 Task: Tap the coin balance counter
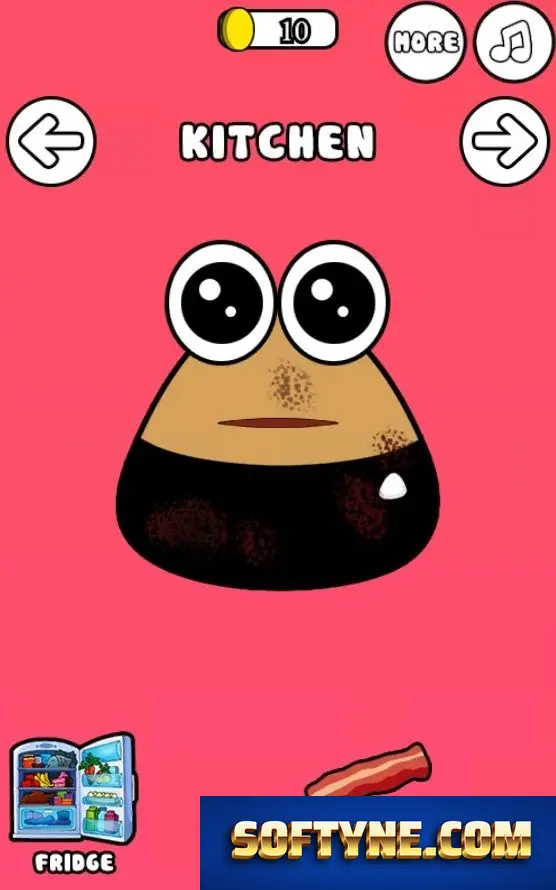(278, 30)
